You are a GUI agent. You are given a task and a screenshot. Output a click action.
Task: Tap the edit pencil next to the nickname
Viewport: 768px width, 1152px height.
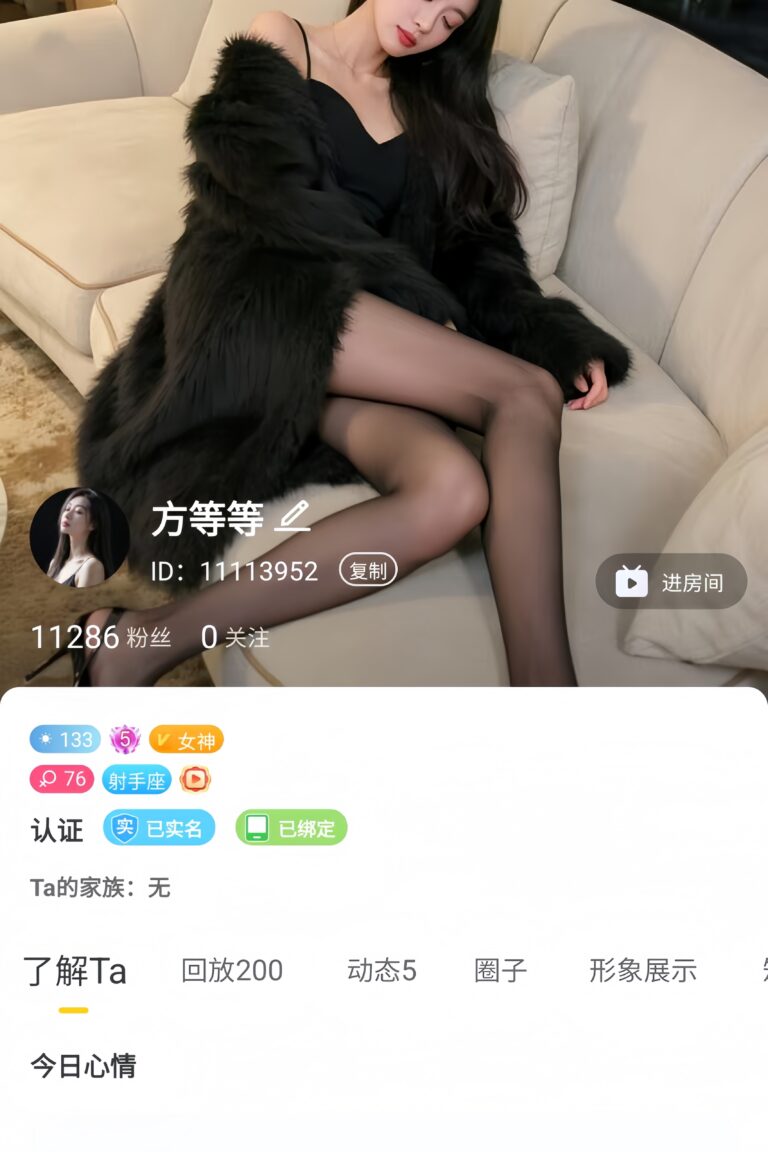(292, 517)
